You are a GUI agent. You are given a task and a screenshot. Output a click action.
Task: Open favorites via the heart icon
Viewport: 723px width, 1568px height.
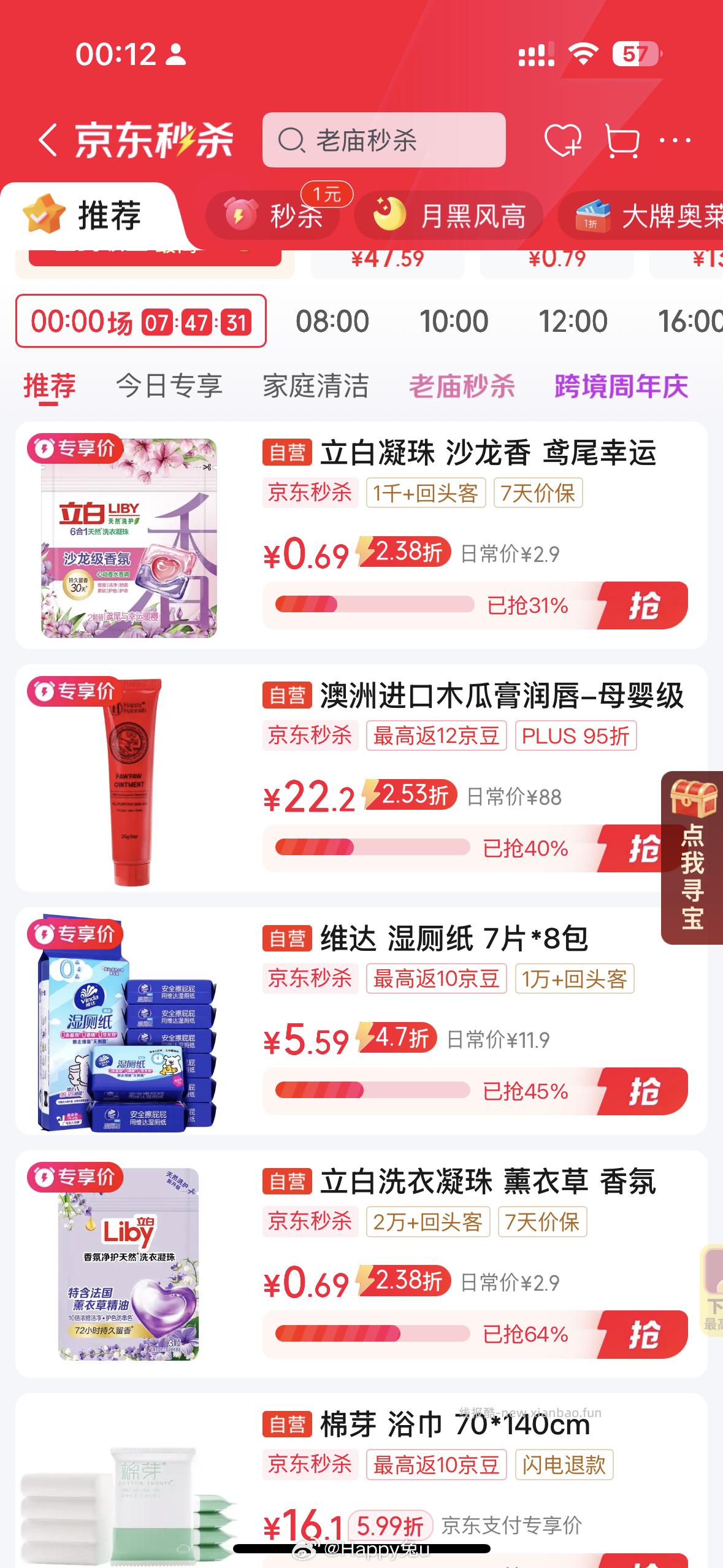[x=563, y=140]
